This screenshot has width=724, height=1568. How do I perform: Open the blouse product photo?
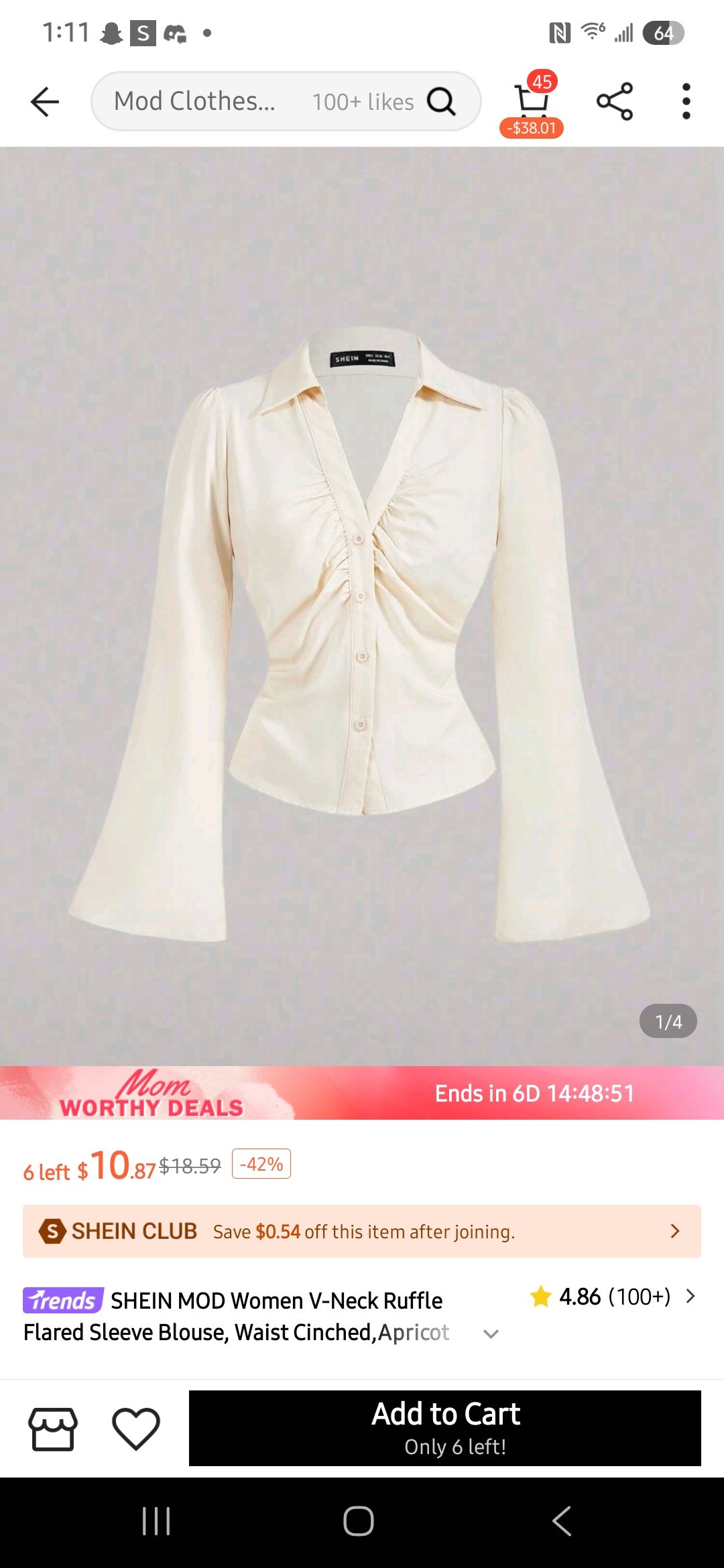(x=362, y=603)
